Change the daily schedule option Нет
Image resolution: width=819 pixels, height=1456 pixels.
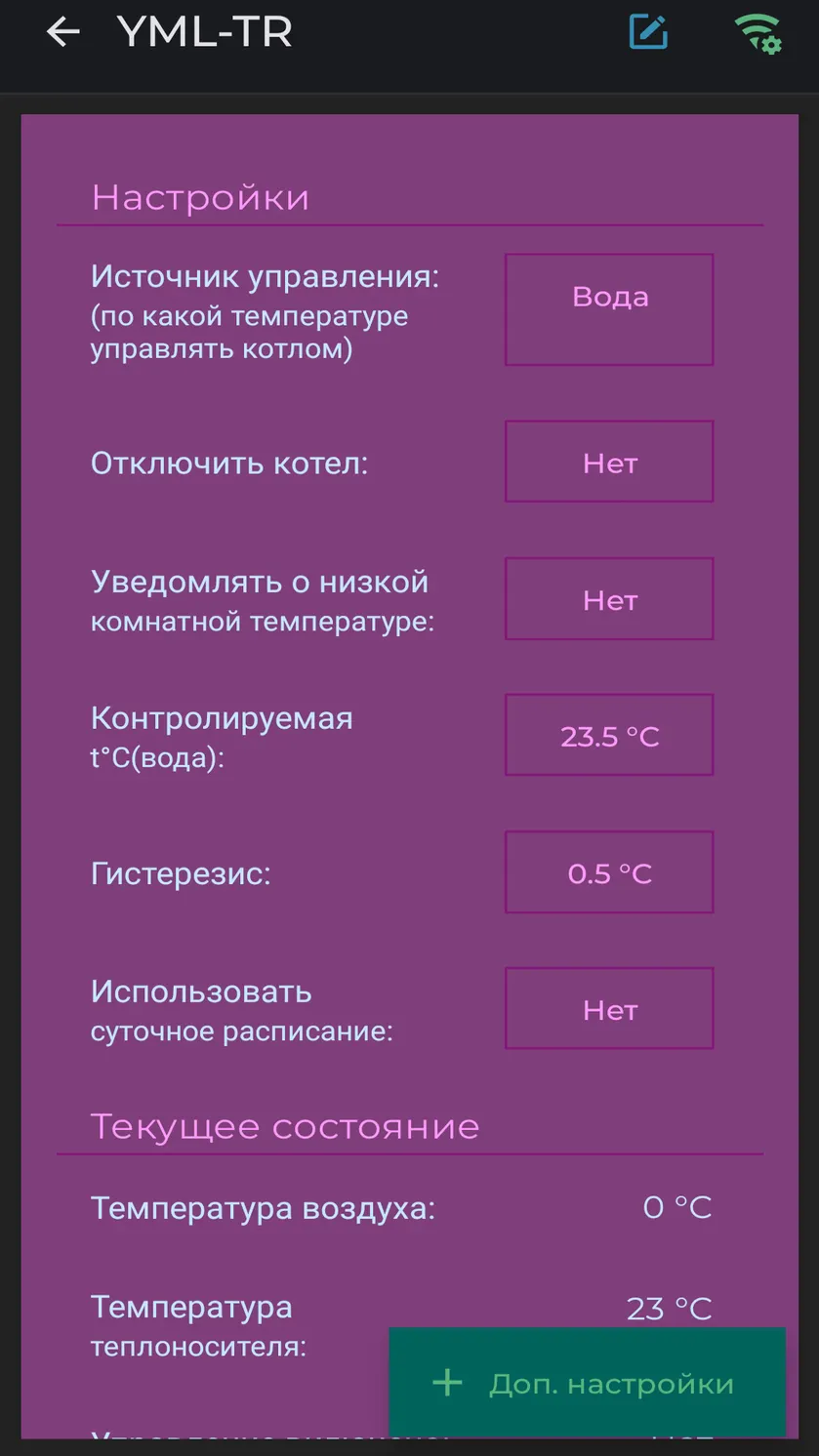pos(609,1008)
